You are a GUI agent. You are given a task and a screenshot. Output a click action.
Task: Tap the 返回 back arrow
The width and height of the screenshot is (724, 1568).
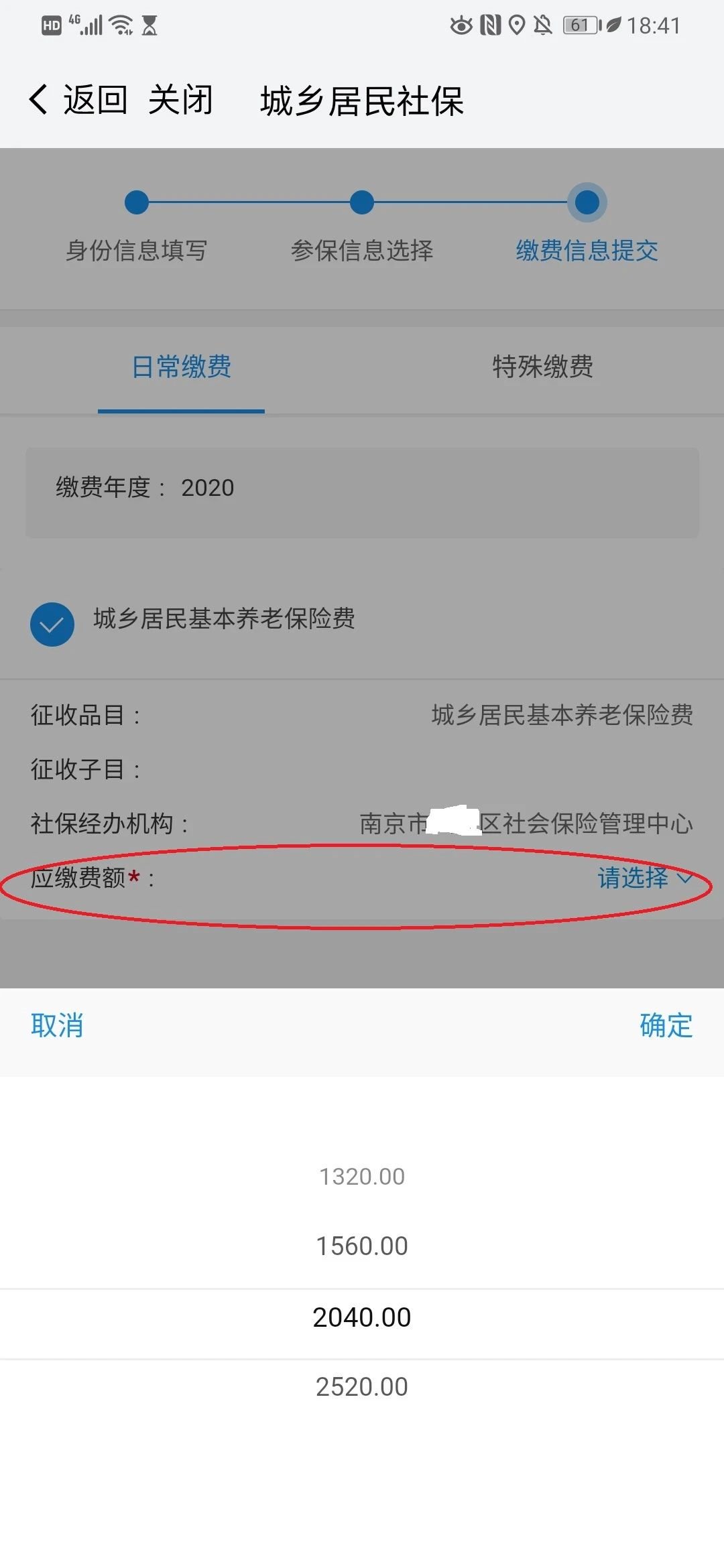40,101
